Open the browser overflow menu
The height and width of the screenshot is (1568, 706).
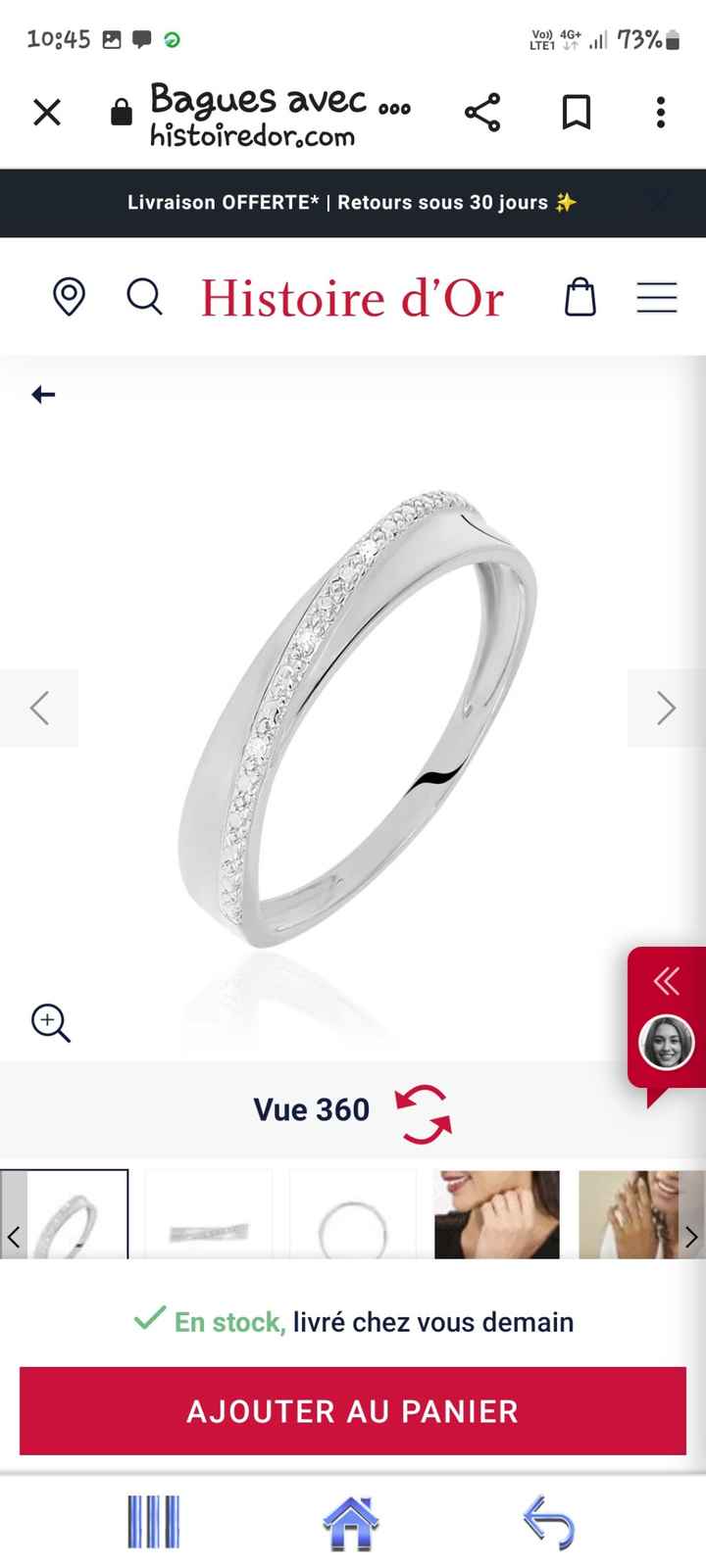(x=661, y=113)
